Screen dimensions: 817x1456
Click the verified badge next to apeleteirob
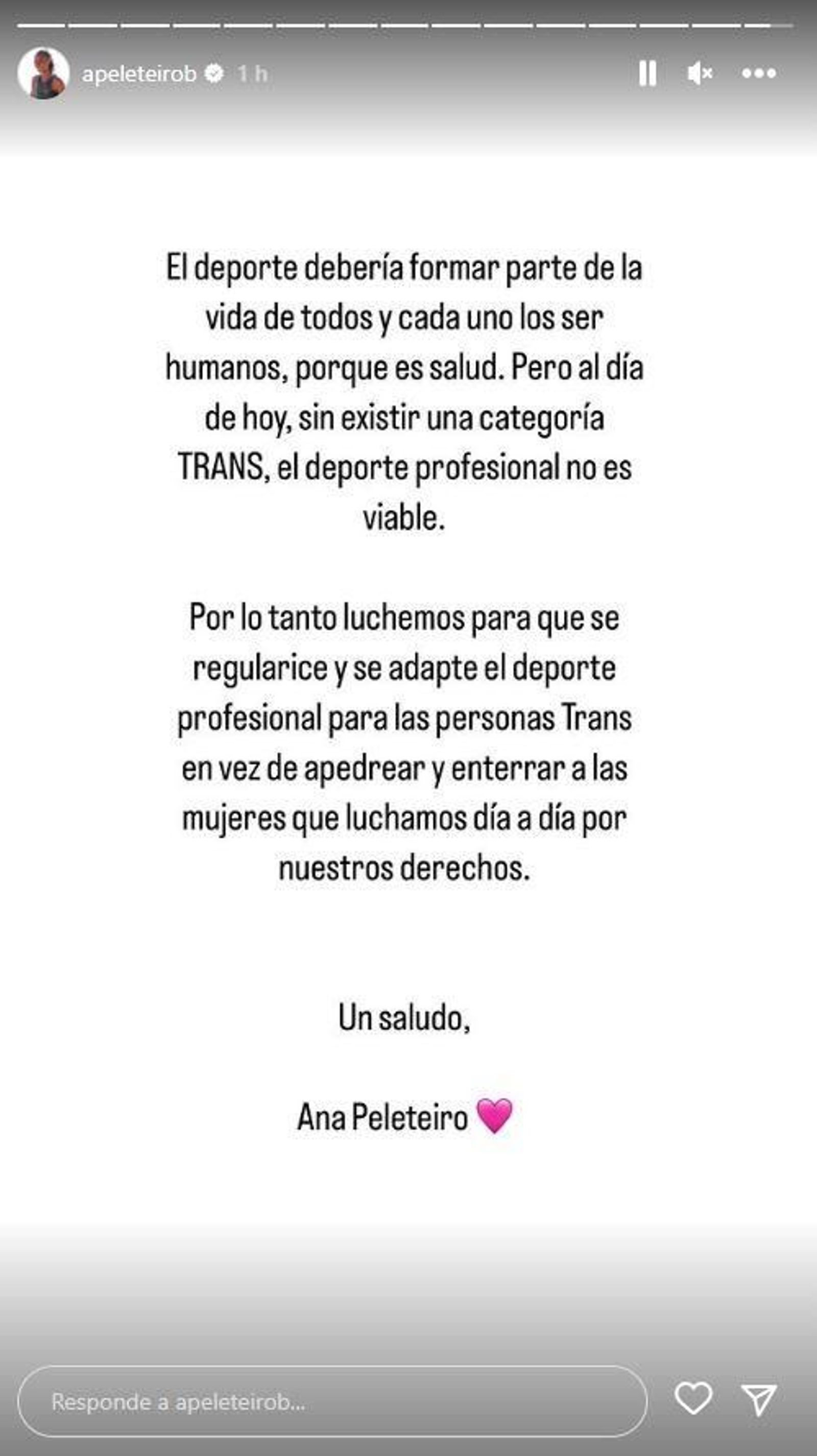click(x=213, y=73)
